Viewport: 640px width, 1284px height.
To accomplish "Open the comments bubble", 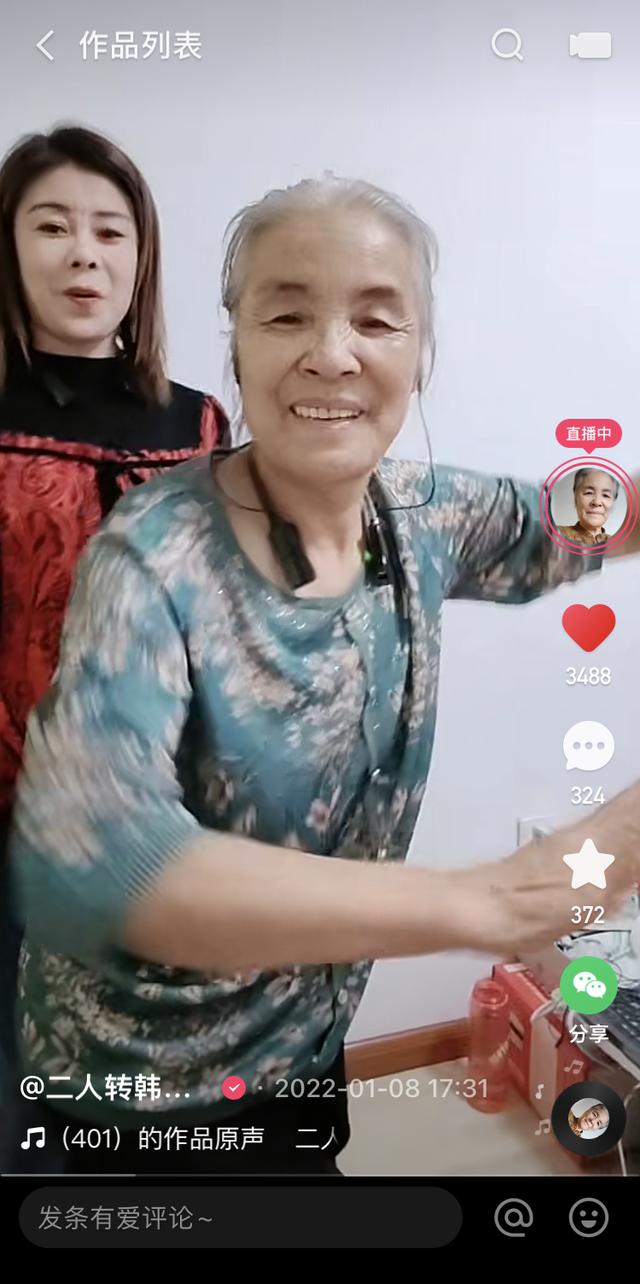I will tap(588, 746).
